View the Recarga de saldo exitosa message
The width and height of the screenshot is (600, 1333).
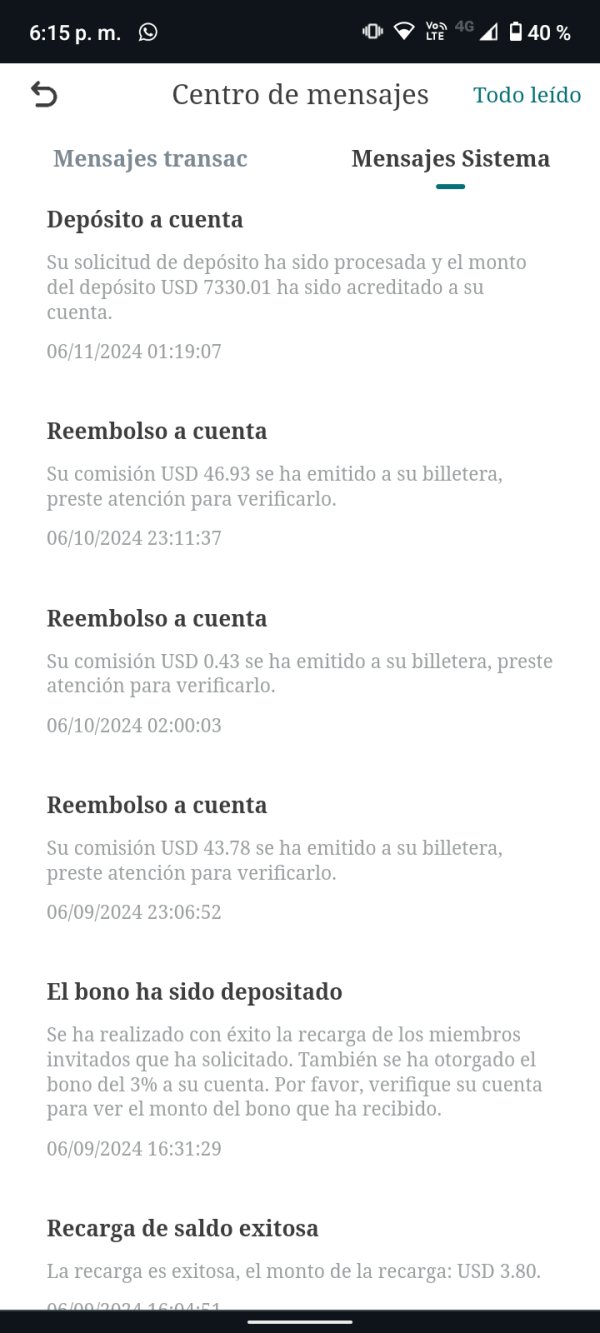point(300,1262)
